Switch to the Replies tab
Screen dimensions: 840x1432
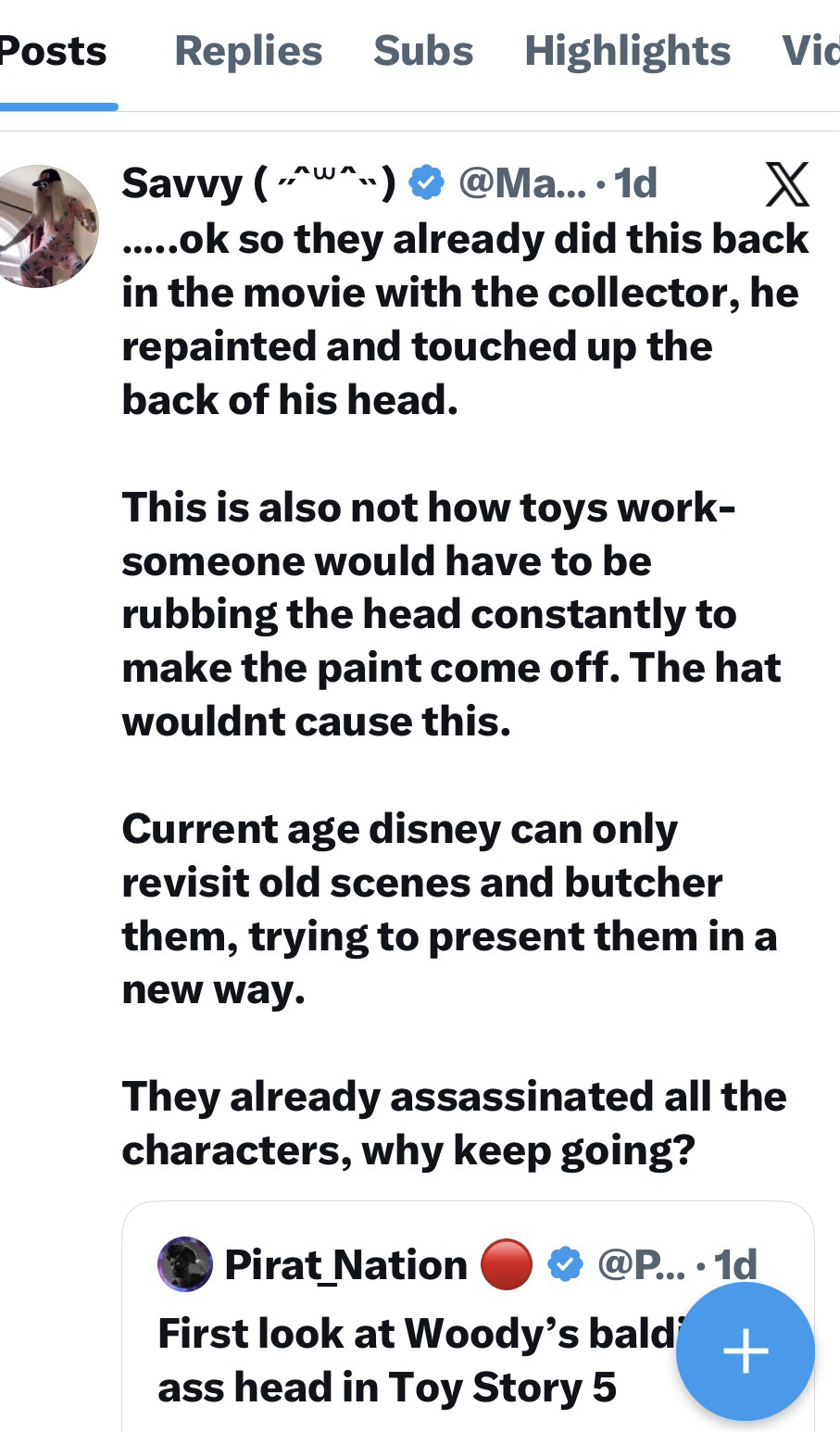(248, 51)
